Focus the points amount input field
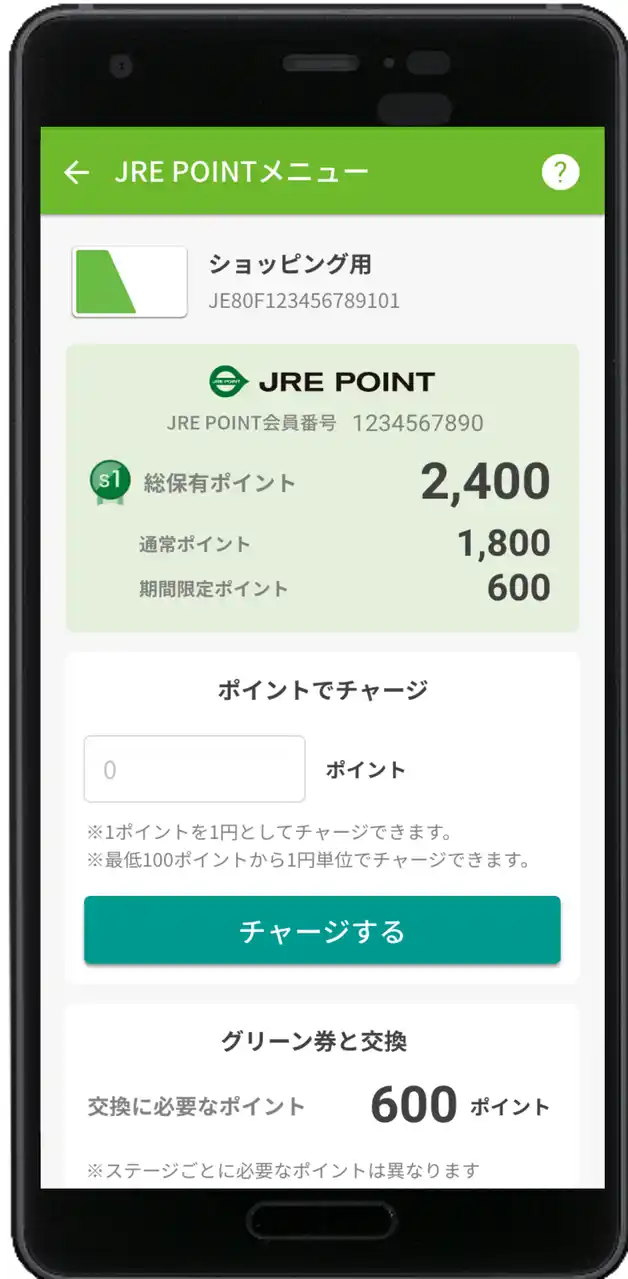Image resolution: width=628 pixels, height=1279 pixels. tap(194, 769)
